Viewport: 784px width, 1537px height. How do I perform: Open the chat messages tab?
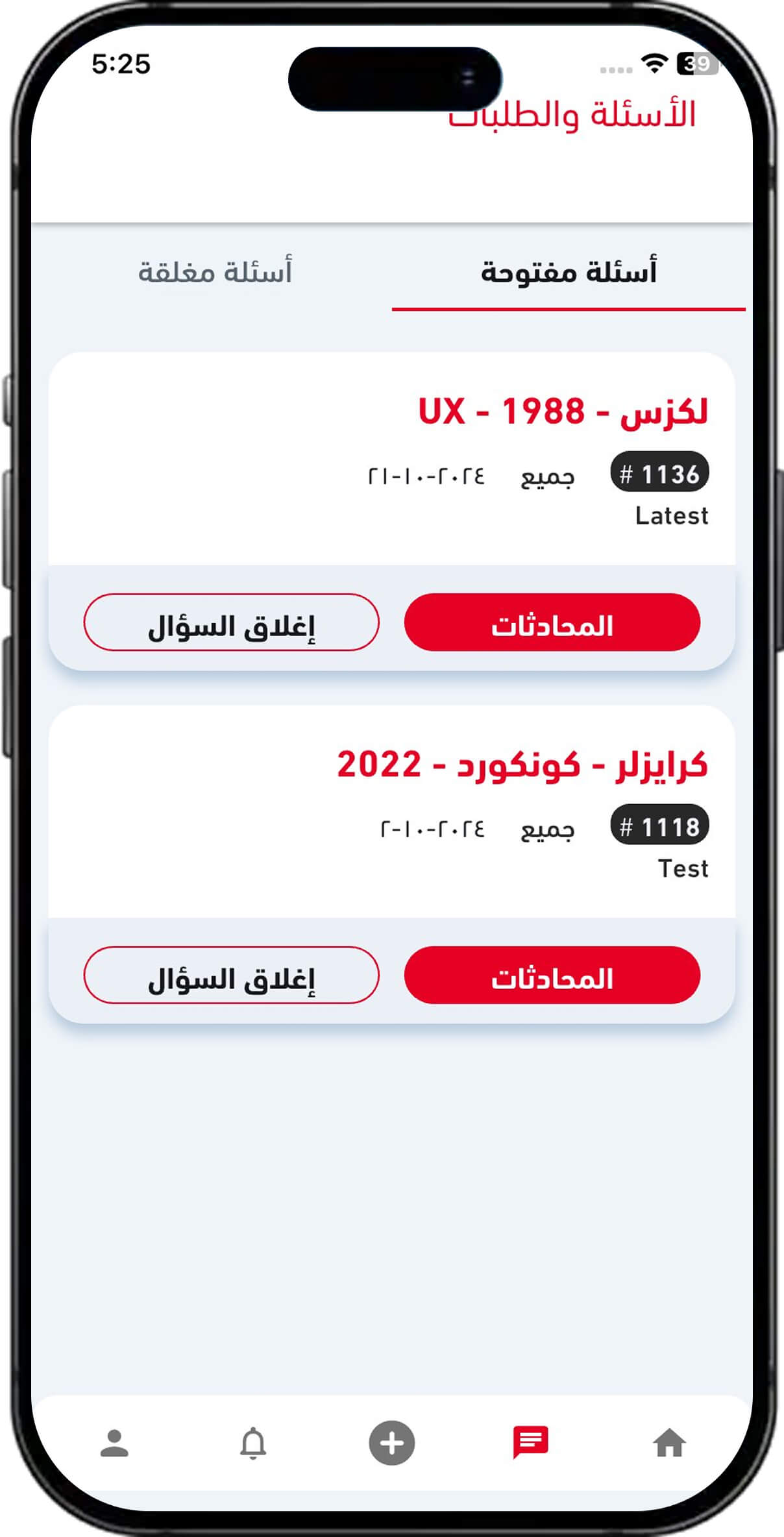point(531,1443)
